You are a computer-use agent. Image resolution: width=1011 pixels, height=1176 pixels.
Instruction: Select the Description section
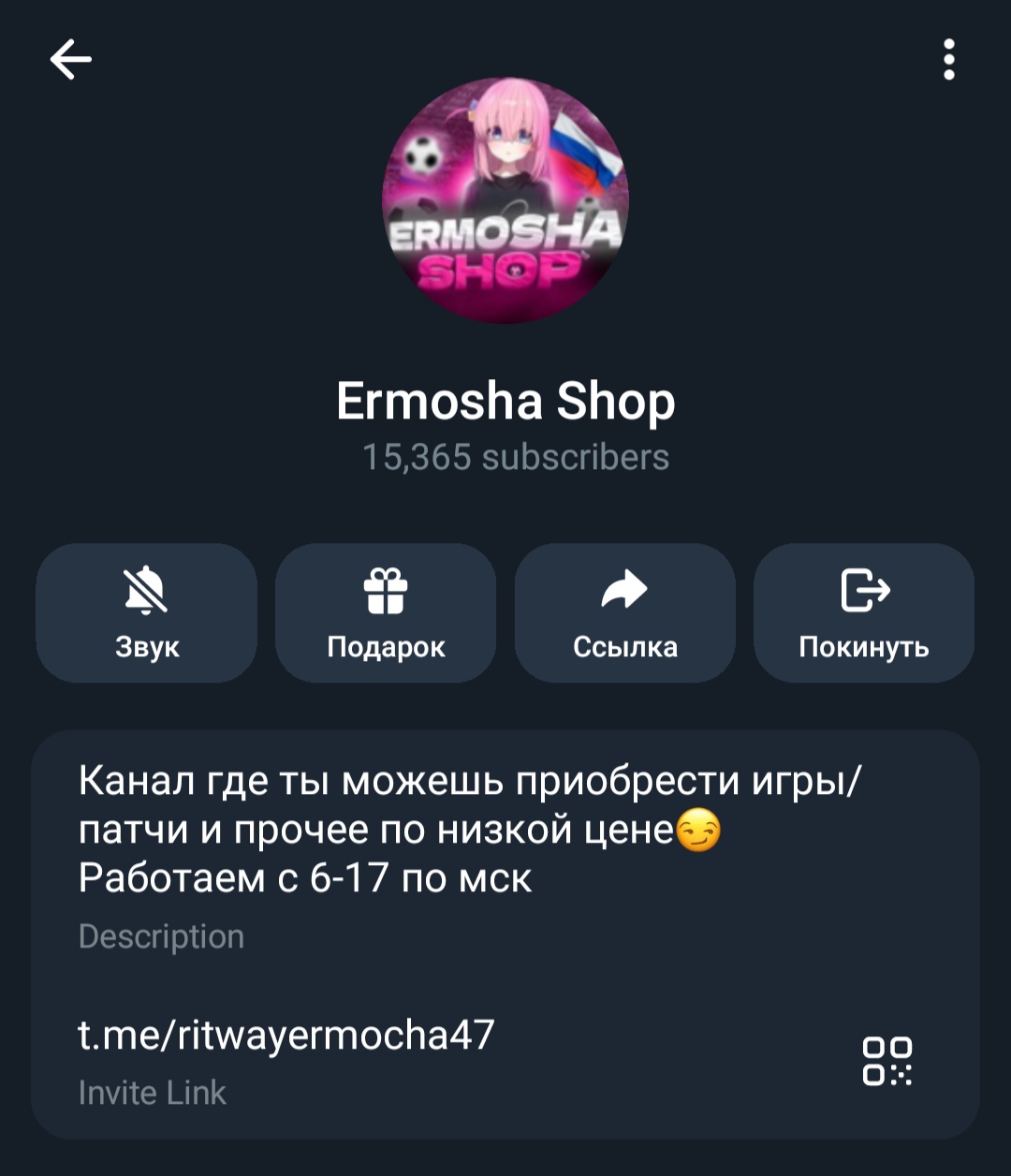point(161,935)
